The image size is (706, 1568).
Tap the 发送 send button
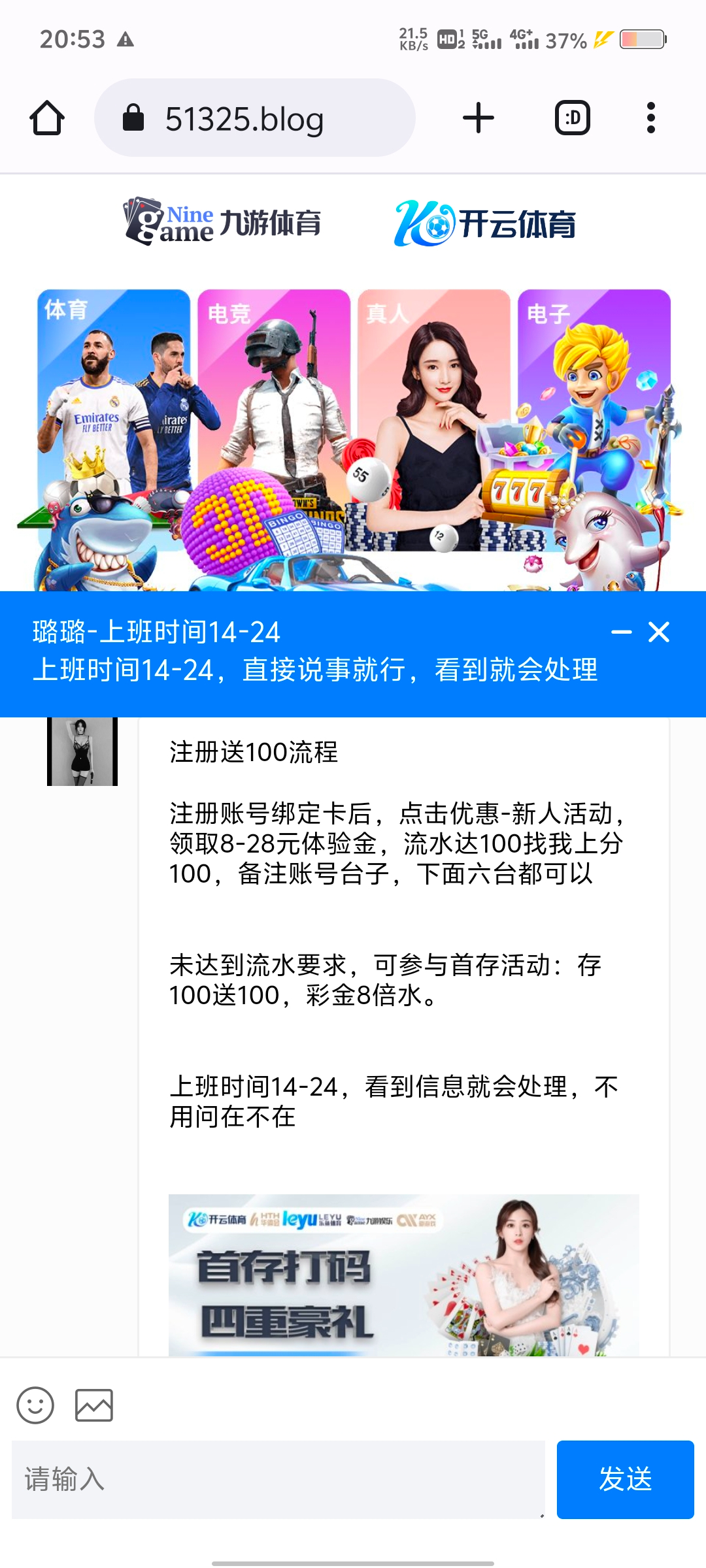click(x=625, y=1479)
